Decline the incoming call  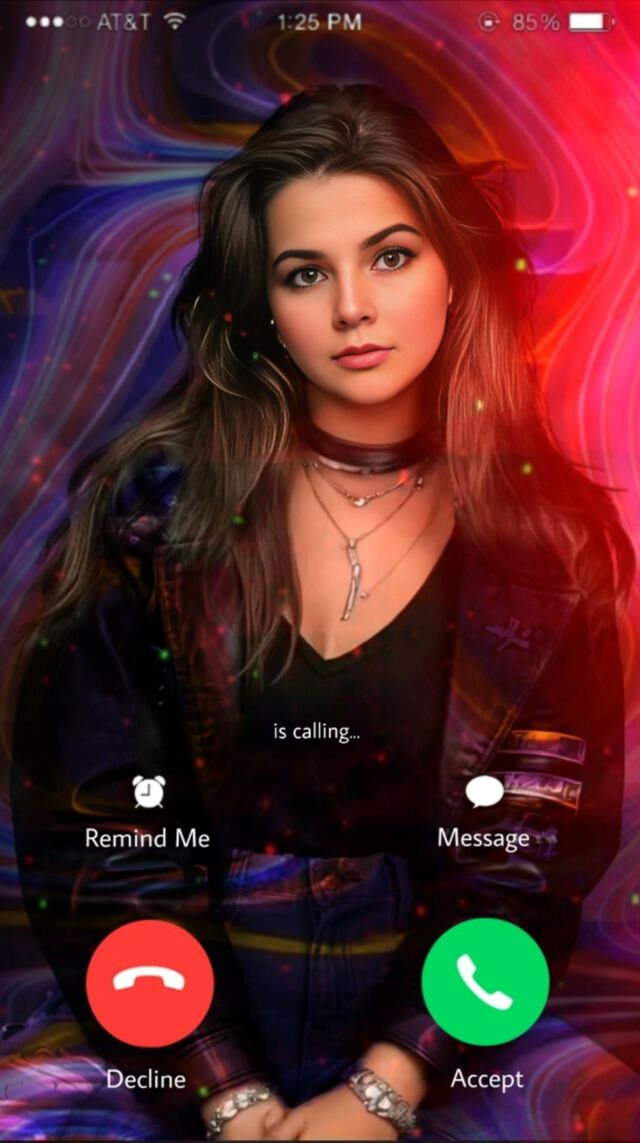tap(150, 982)
